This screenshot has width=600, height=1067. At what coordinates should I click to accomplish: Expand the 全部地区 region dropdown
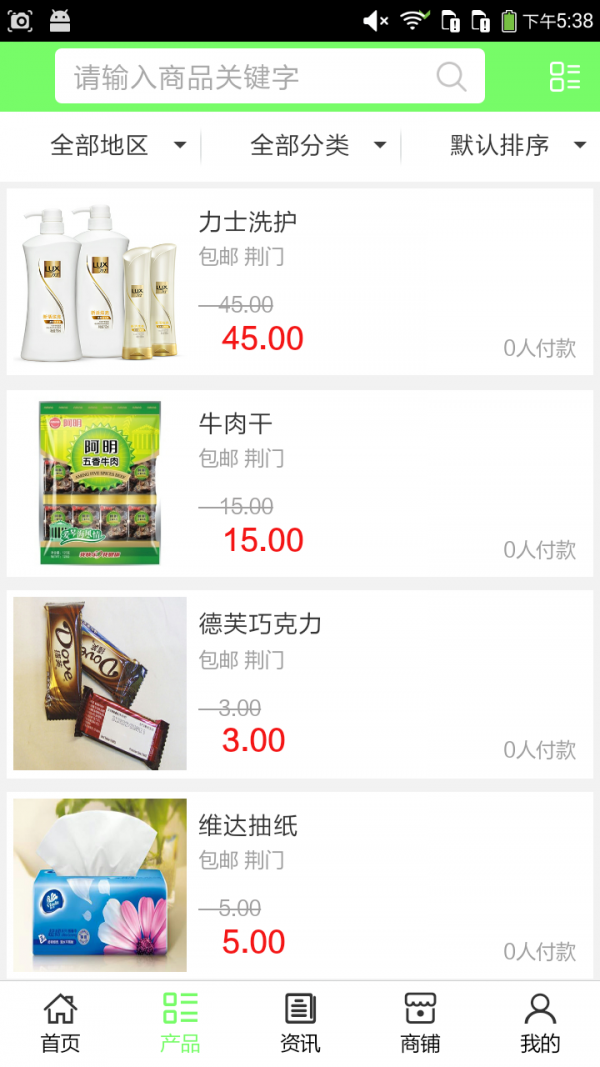(118, 146)
